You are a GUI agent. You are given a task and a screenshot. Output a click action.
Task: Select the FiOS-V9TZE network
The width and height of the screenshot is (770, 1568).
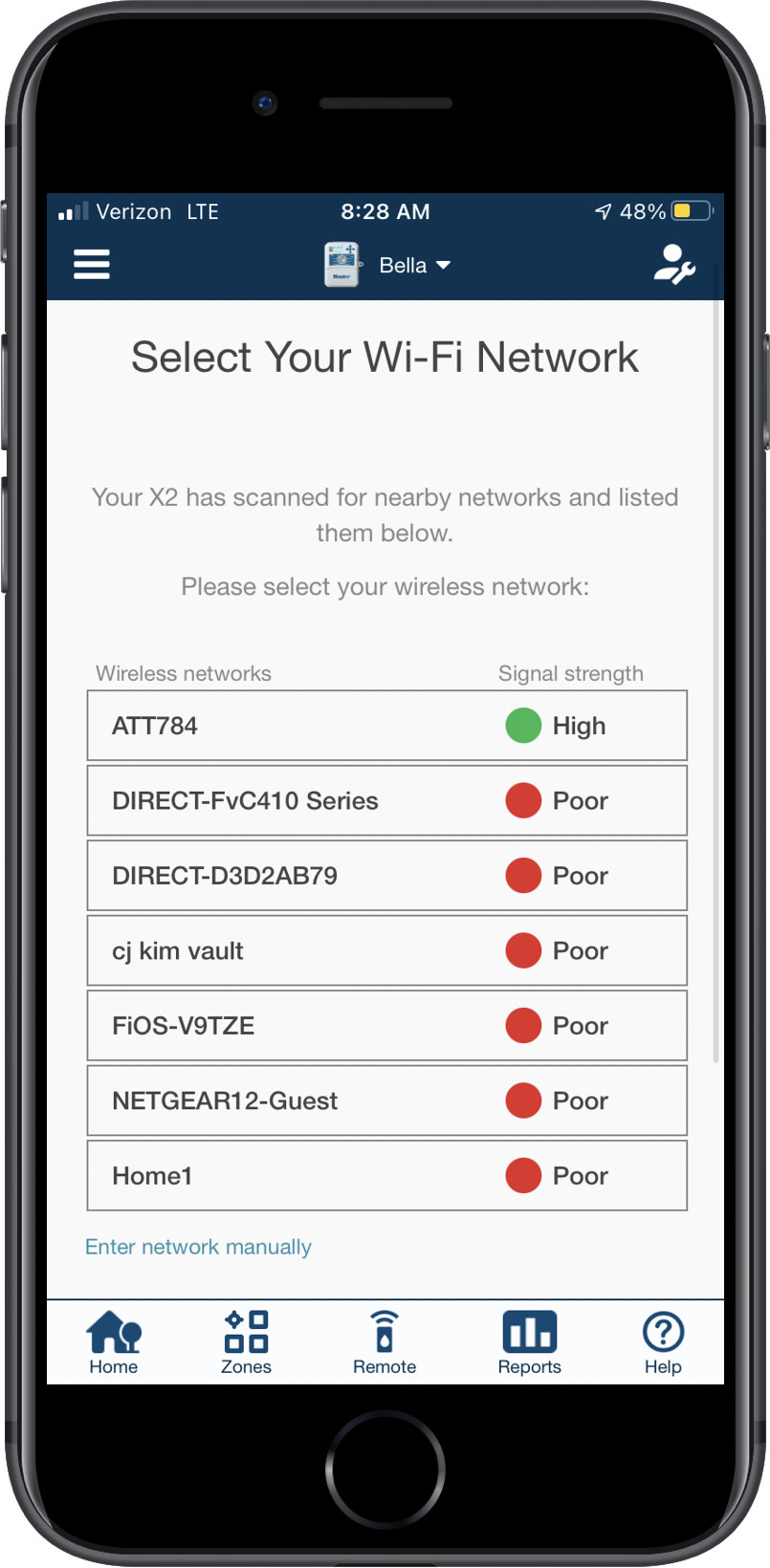(387, 1026)
